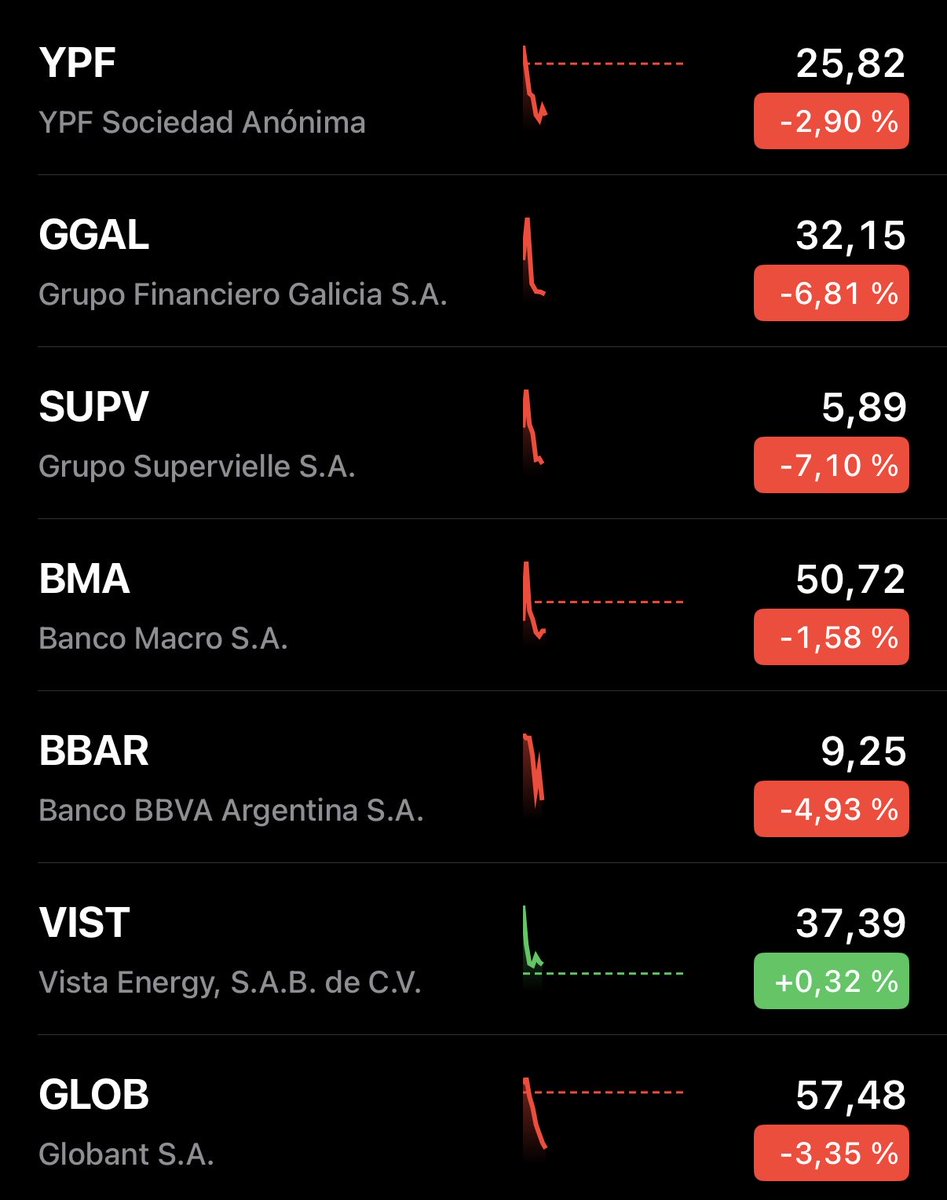Switch the -7,10 % change display for SUPV
The width and height of the screenshot is (947, 1200).
pos(831,466)
